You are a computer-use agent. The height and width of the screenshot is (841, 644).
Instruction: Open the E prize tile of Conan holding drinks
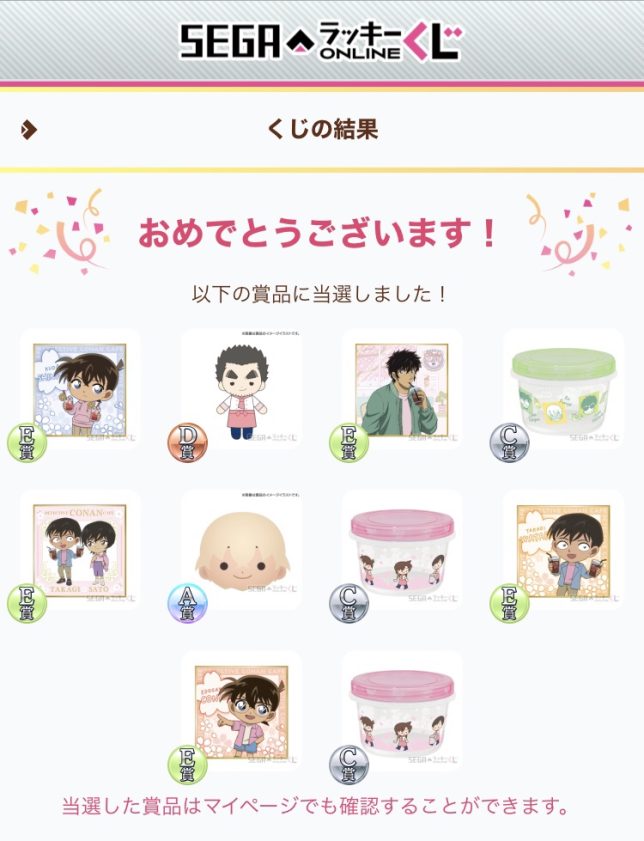pos(80,389)
